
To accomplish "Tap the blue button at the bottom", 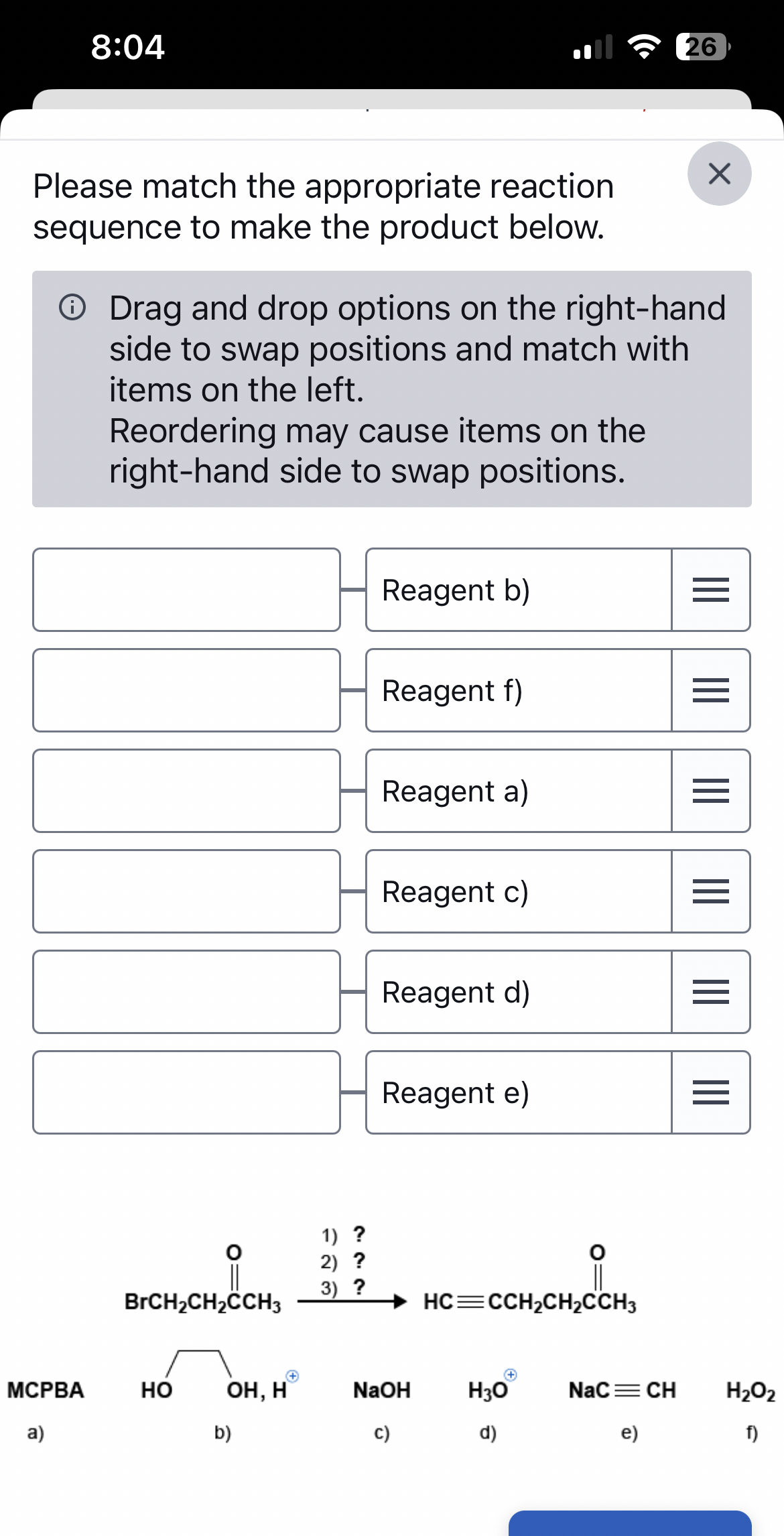I will tap(630, 1523).
